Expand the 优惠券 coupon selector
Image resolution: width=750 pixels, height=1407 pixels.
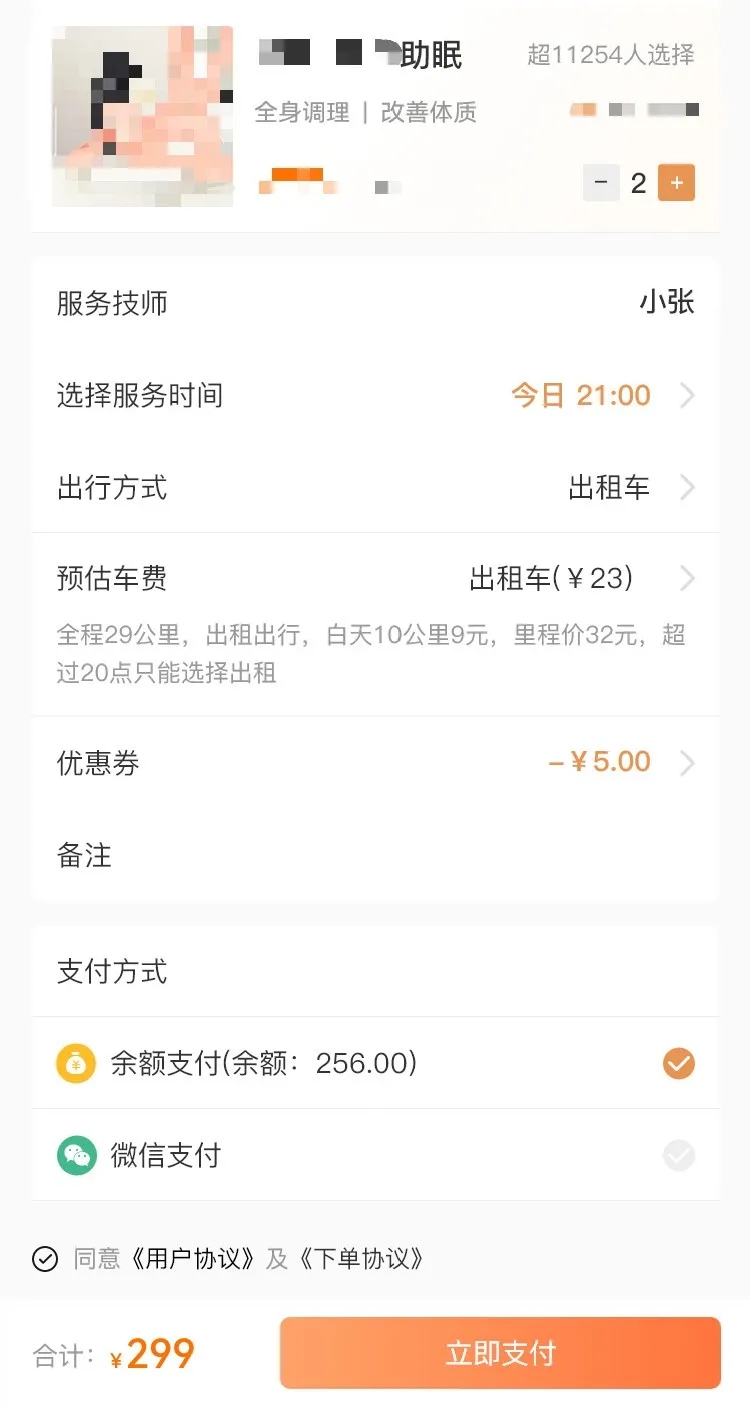tap(375, 763)
